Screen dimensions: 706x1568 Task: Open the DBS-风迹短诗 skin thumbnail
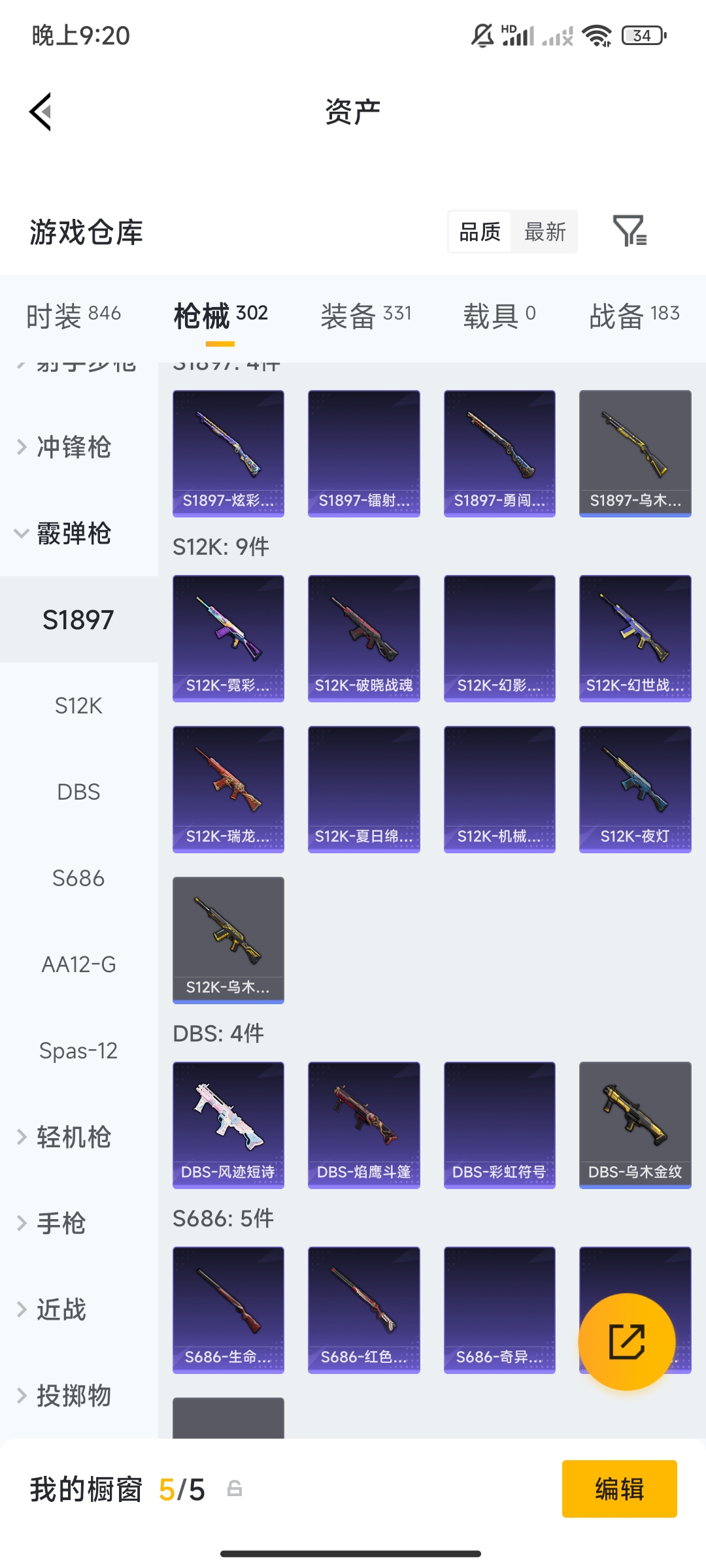228,1125
